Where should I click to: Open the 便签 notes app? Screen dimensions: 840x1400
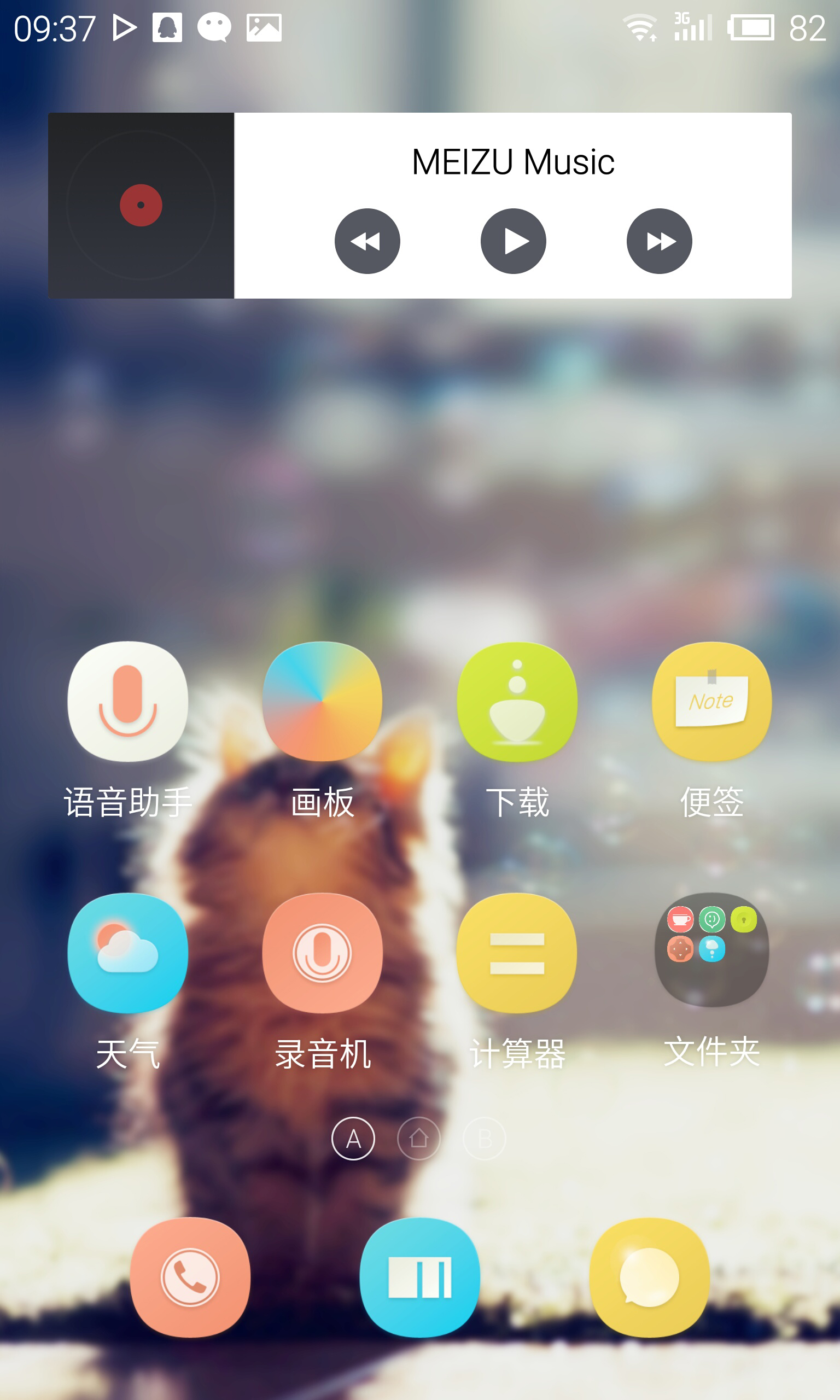coord(711,702)
